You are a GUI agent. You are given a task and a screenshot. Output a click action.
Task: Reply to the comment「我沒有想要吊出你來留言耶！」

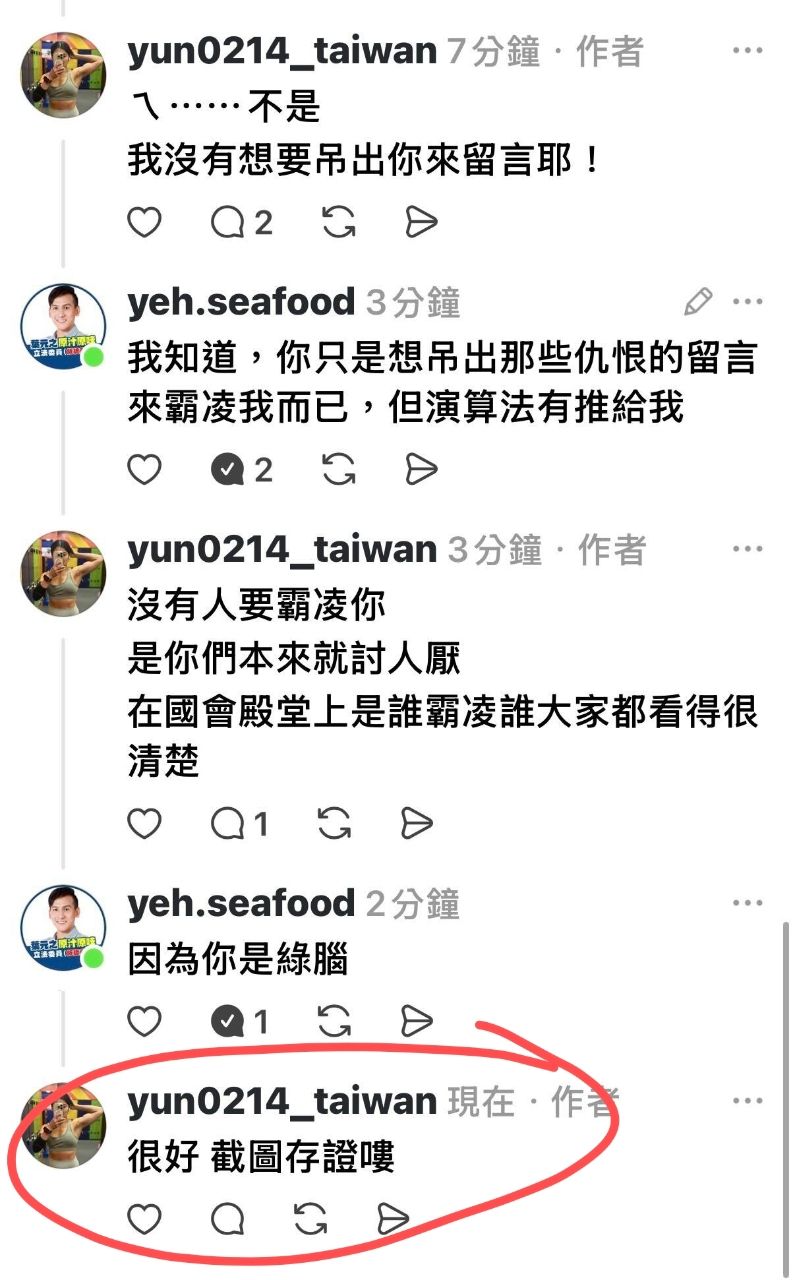pyautogui.click(x=229, y=223)
